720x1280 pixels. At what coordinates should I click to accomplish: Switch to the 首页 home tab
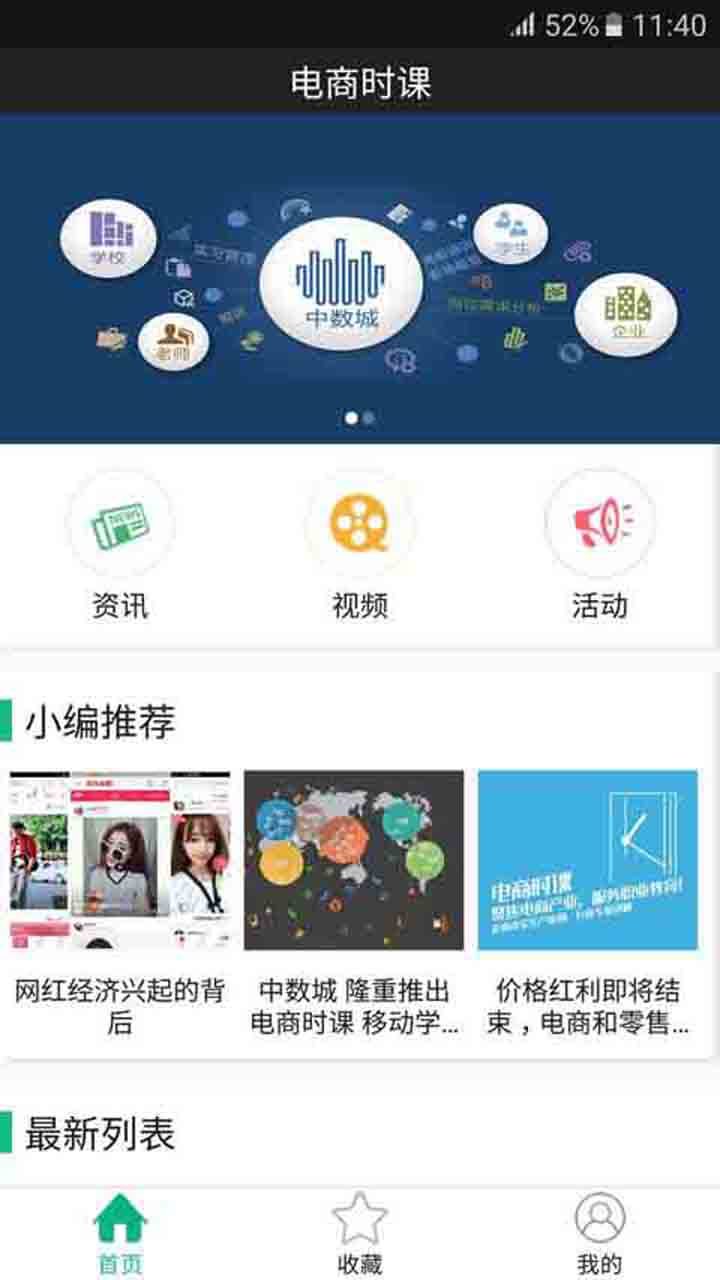[x=120, y=1235]
